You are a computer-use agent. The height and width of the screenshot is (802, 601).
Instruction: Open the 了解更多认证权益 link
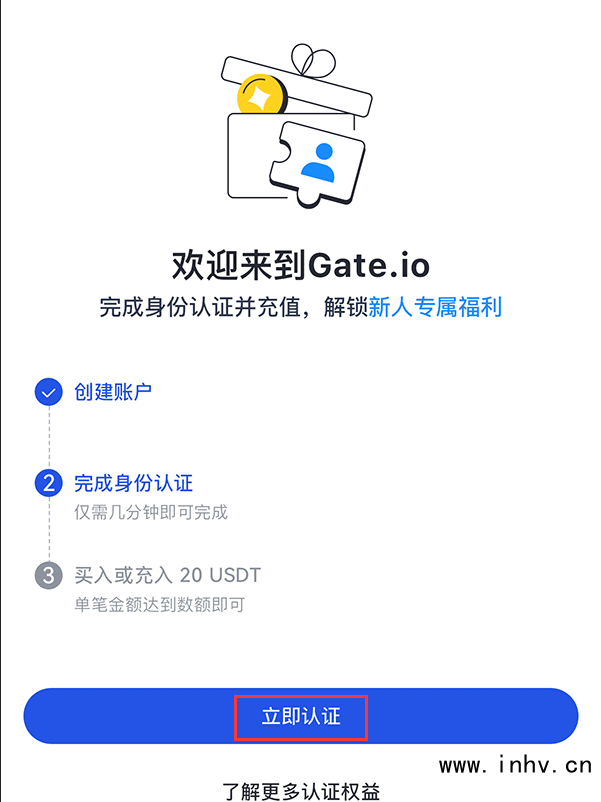coord(301,790)
